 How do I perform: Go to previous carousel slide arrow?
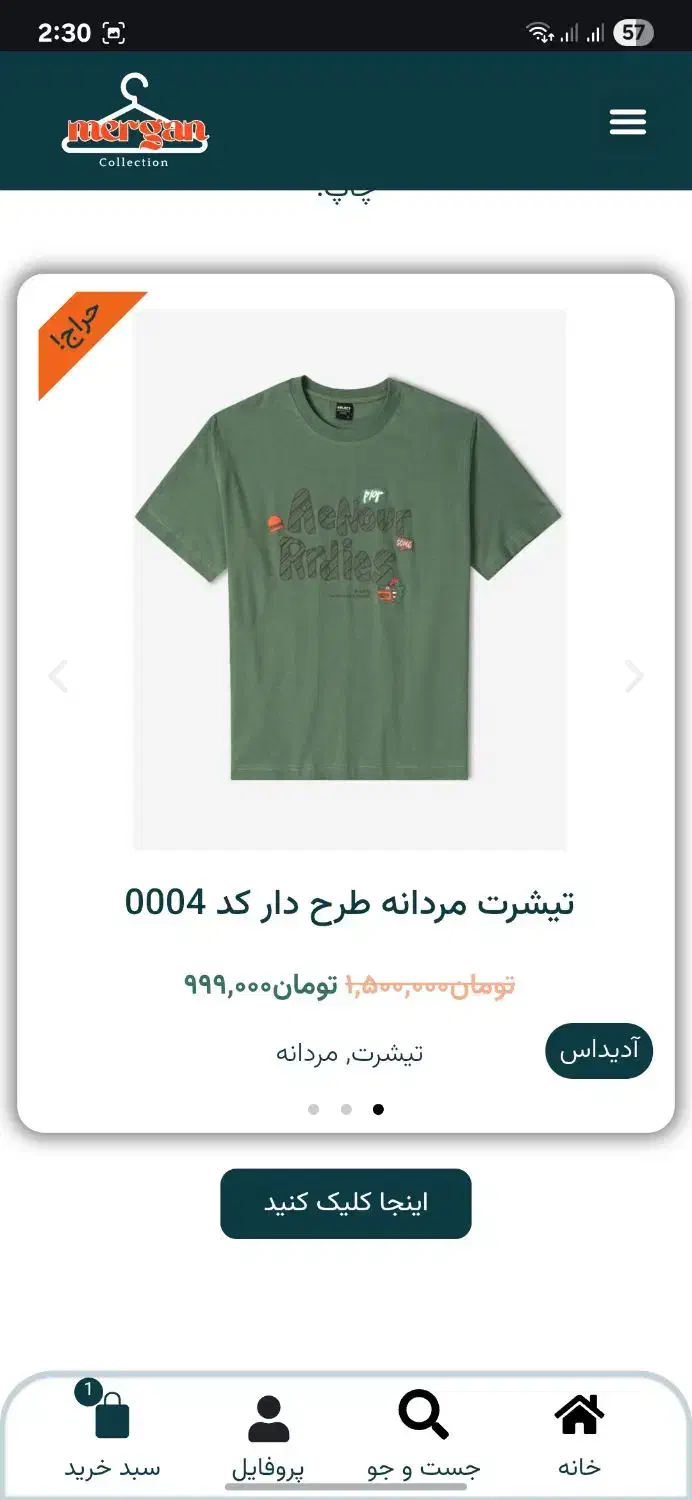[x=59, y=676]
